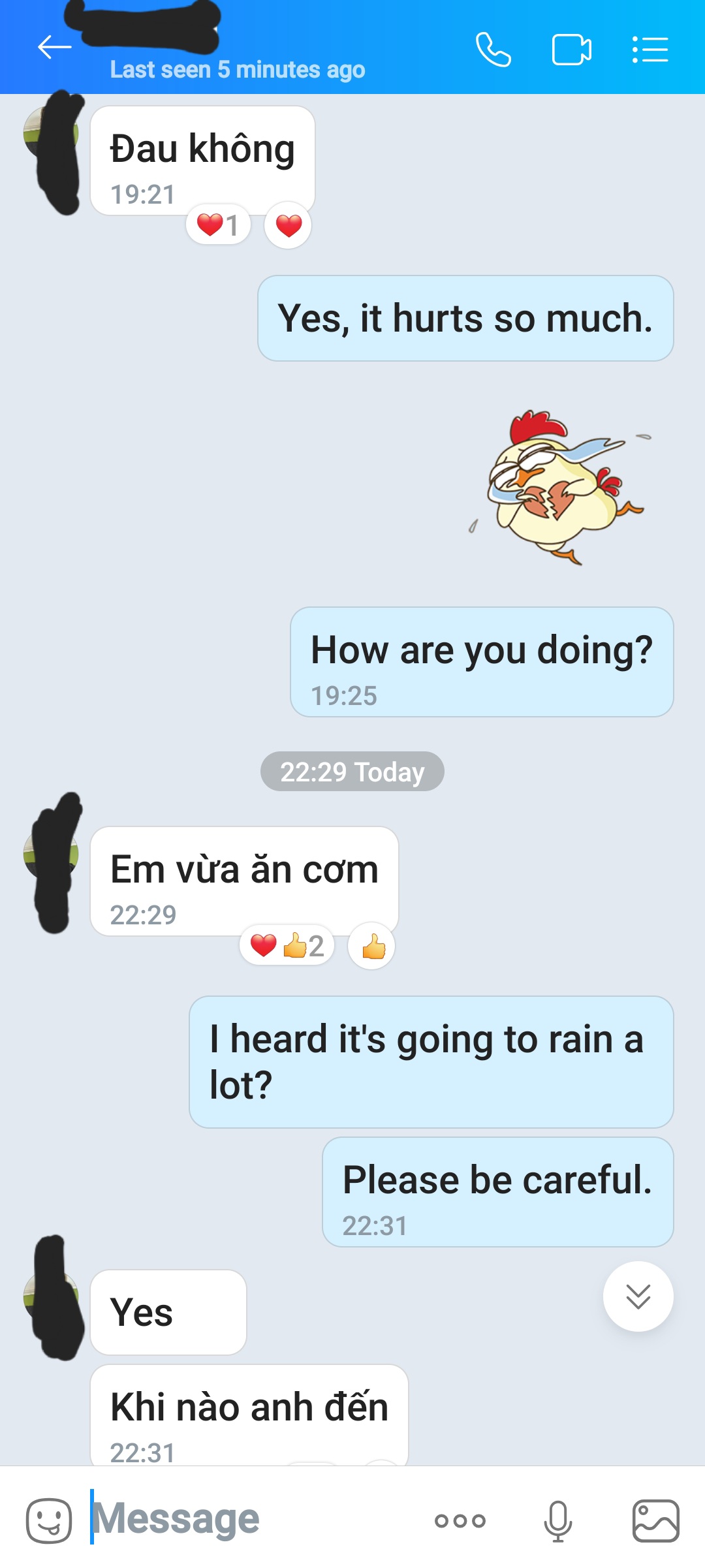The image size is (705, 1568).
Task: View reactions on "Đau không" message
Action: coord(218,225)
